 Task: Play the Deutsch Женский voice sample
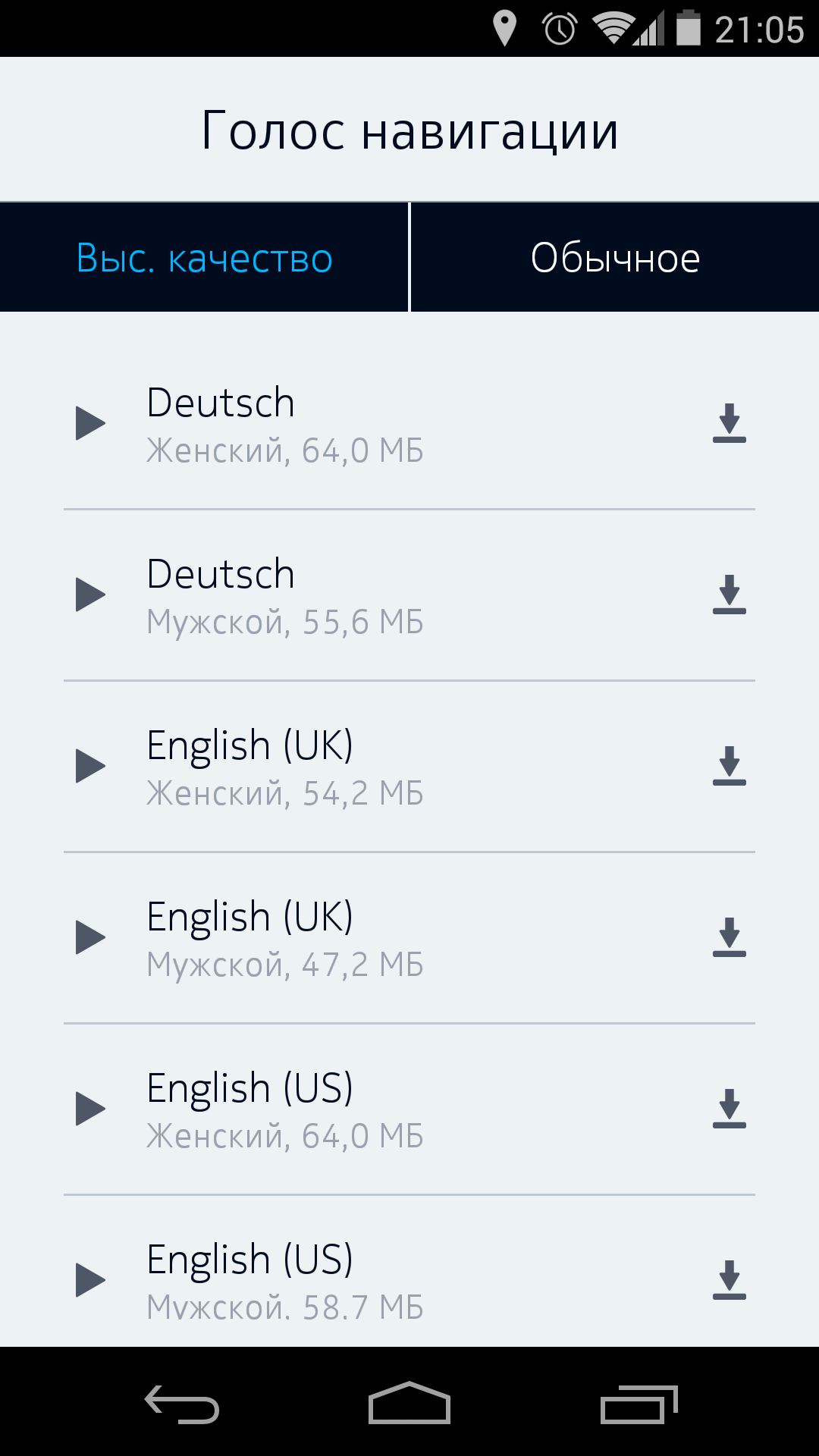90,423
